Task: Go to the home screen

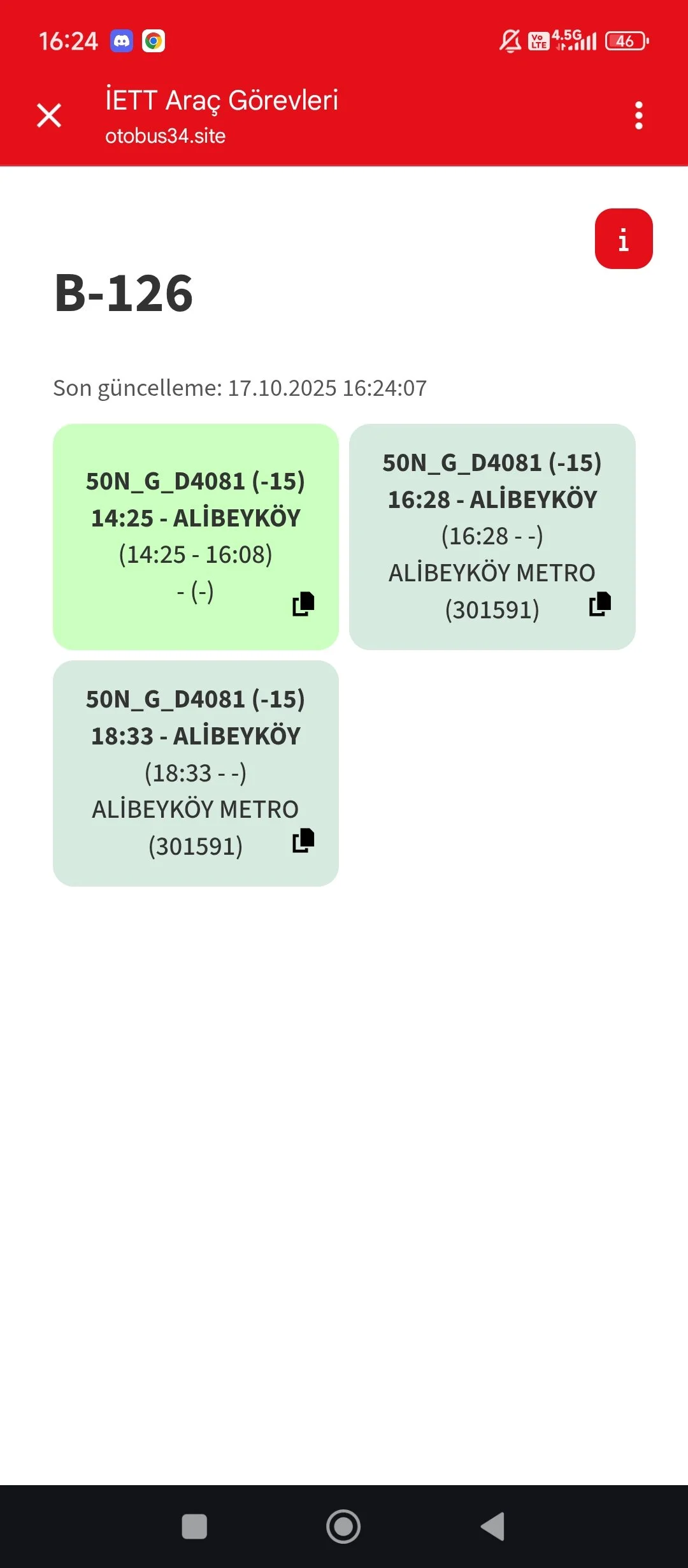Action: point(343,1526)
